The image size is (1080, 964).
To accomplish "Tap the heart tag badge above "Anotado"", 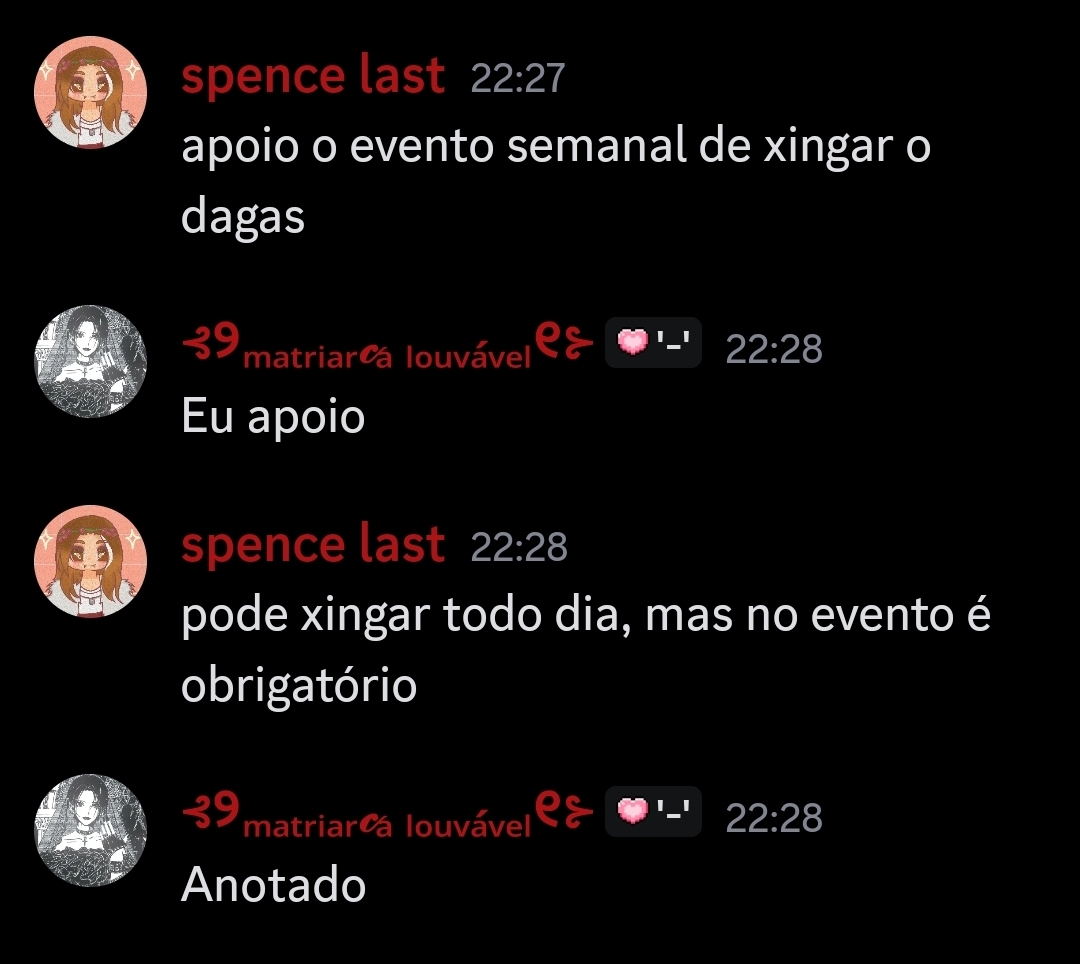I will (653, 815).
